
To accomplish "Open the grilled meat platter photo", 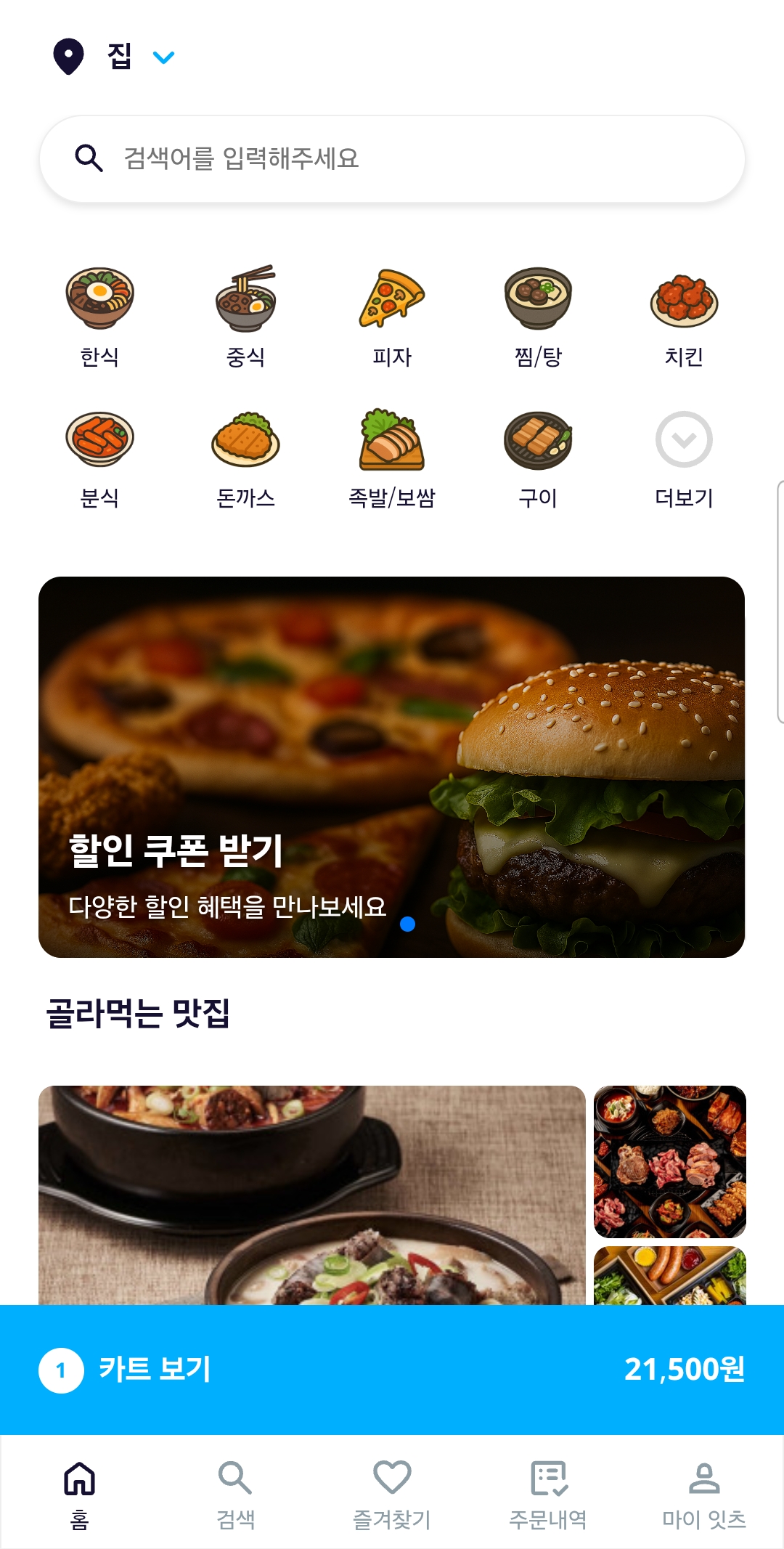I will (x=670, y=1162).
